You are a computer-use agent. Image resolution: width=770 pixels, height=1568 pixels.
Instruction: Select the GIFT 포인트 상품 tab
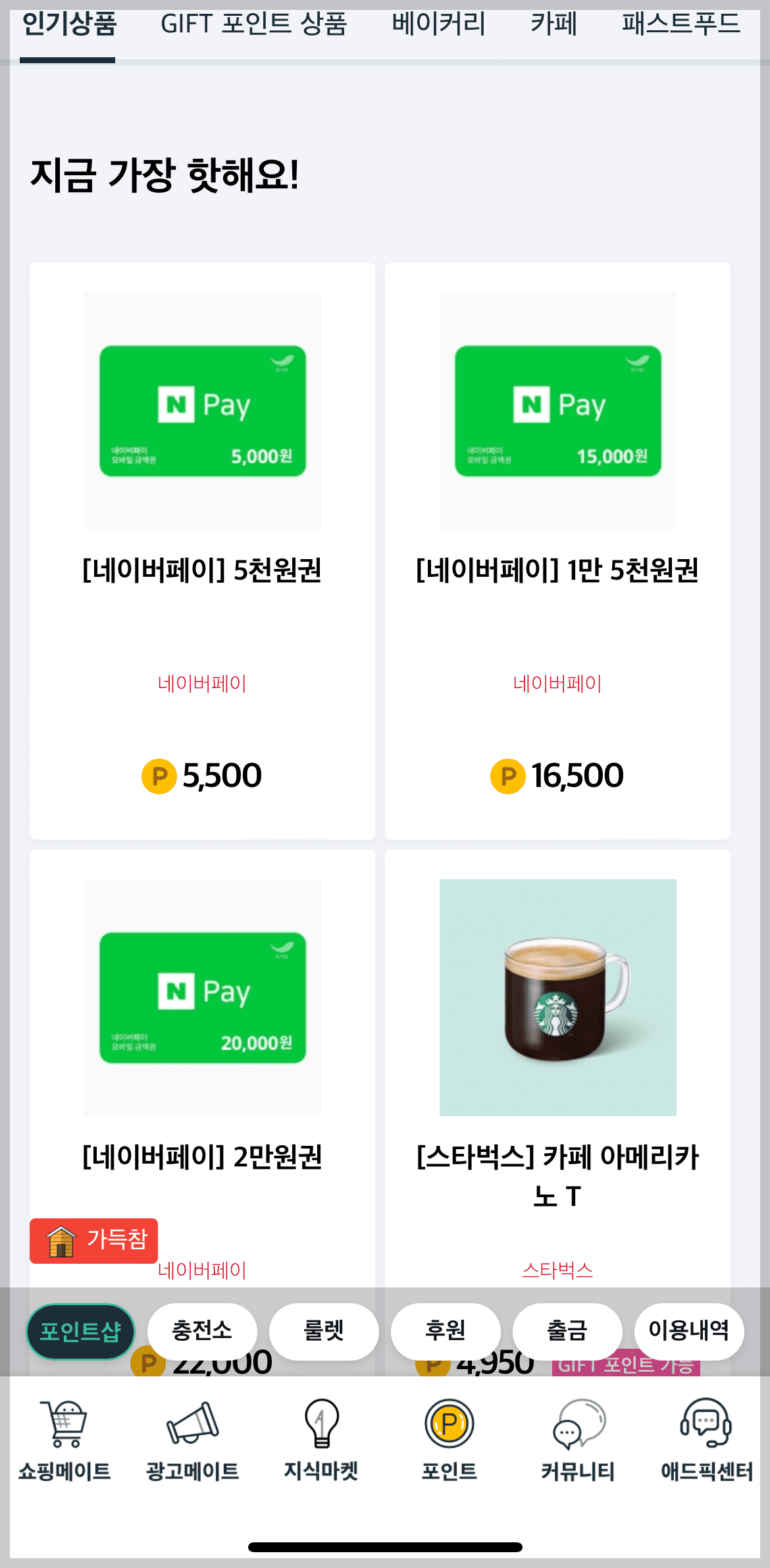(x=256, y=24)
